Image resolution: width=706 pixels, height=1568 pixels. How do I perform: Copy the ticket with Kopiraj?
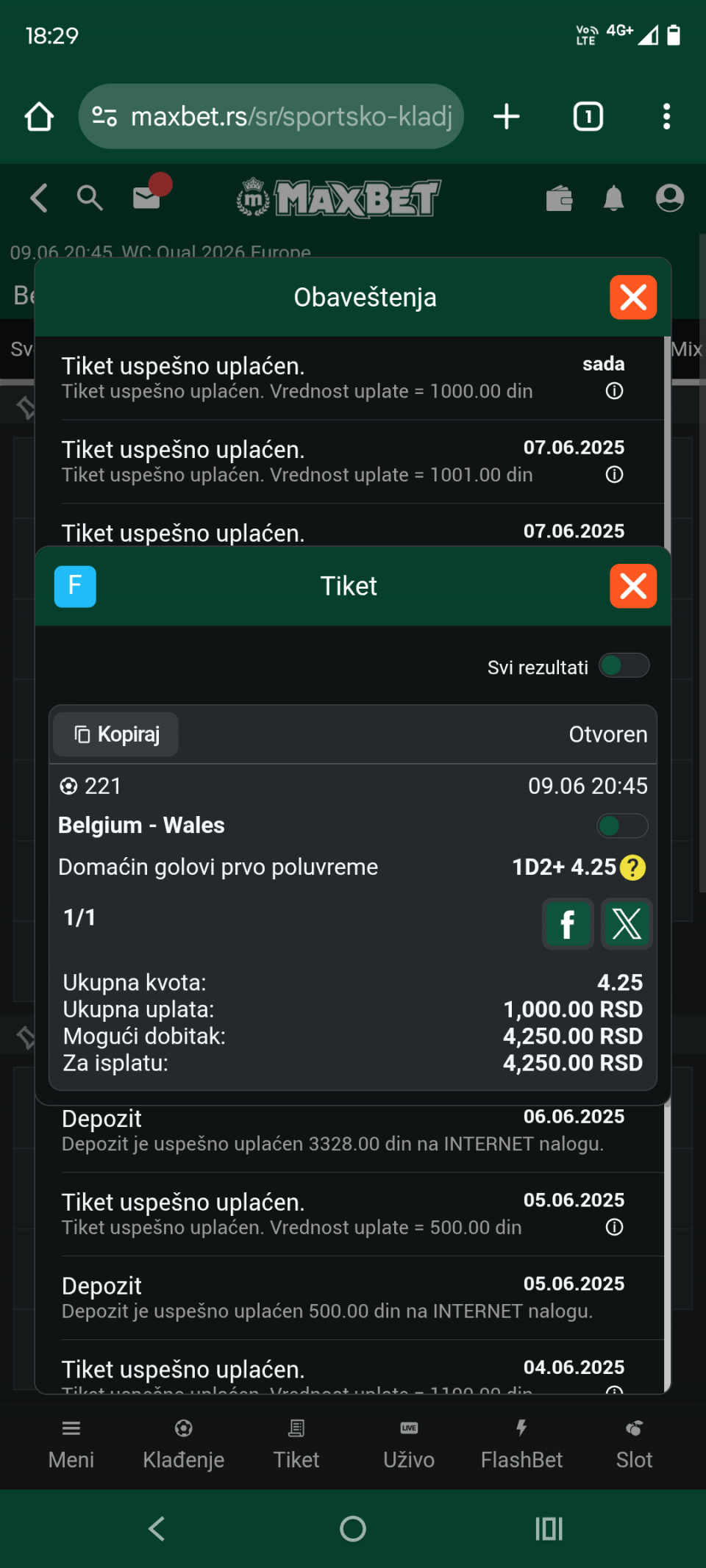click(x=116, y=734)
